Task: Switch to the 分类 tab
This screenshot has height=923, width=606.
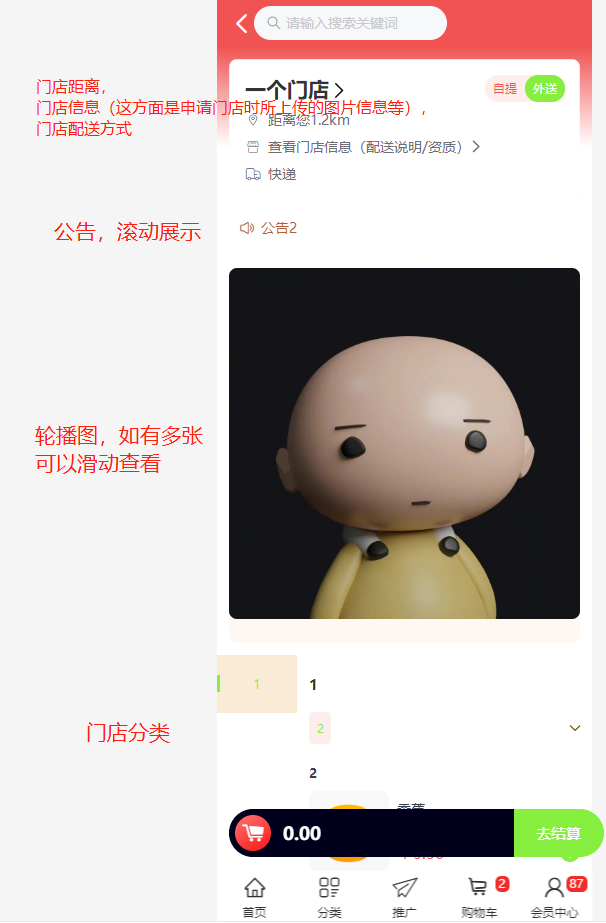Action: [329, 896]
